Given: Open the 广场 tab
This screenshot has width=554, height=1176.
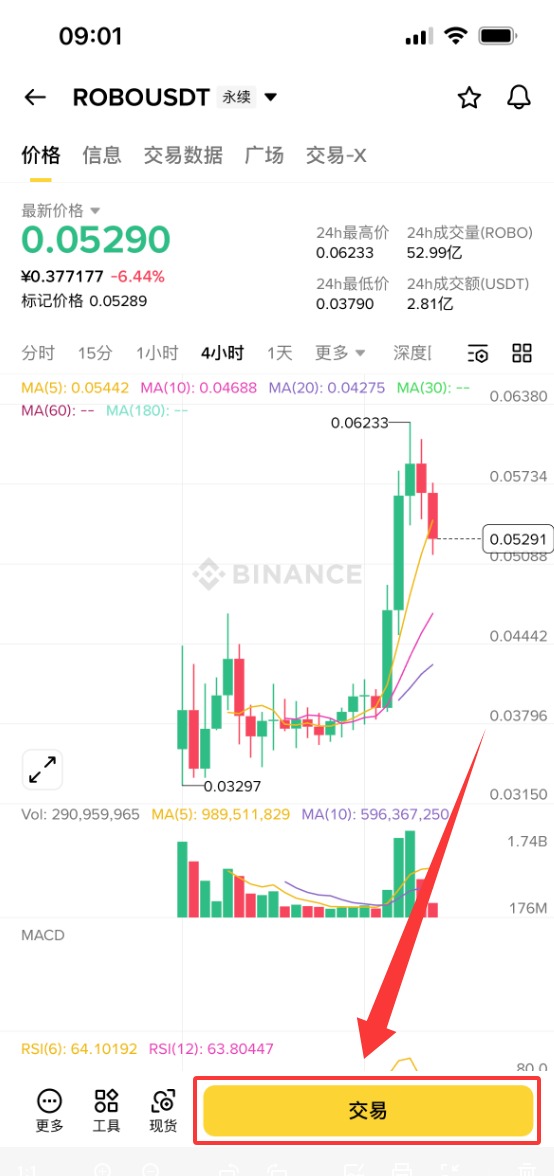Looking at the screenshot, I should [x=264, y=155].
